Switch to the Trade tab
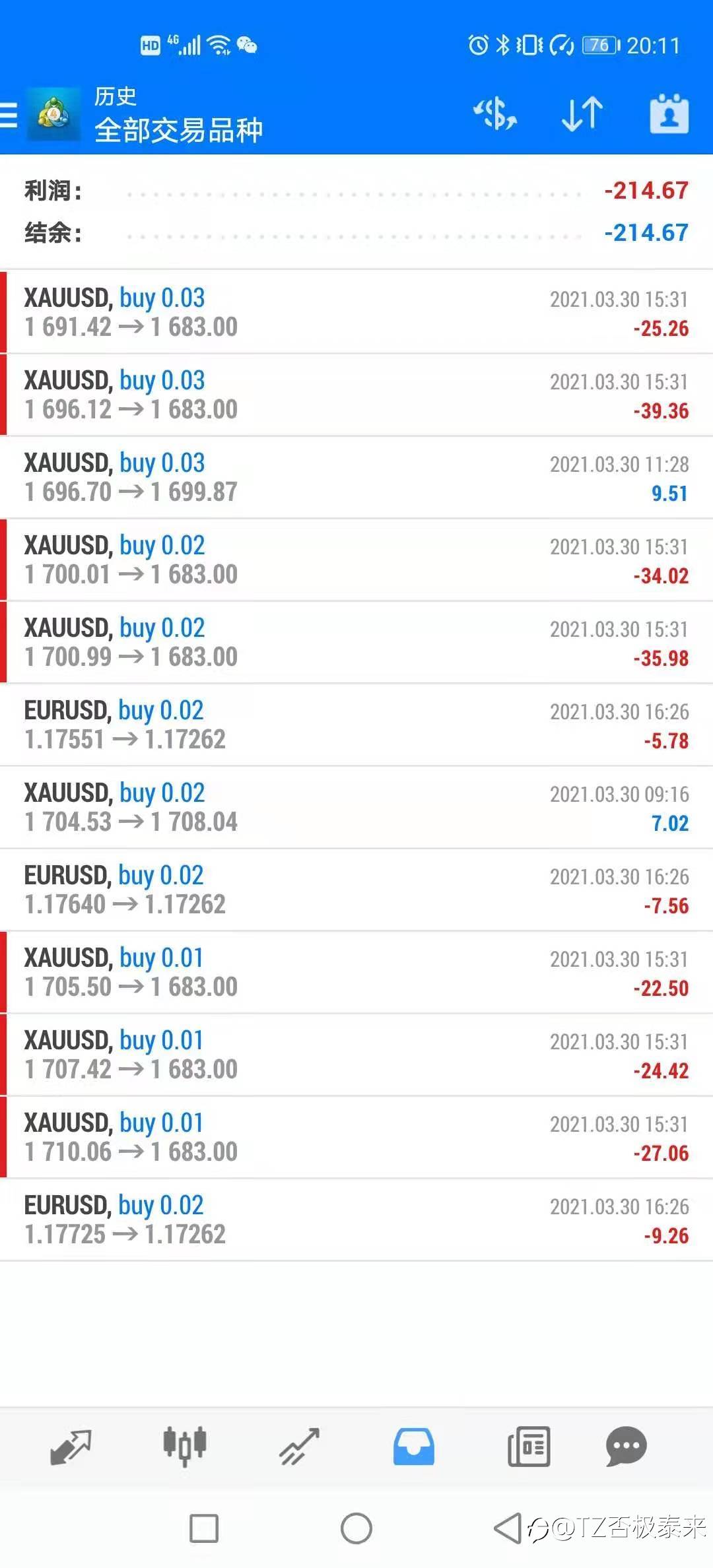The width and height of the screenshot is (713, 1568). click(299, 1447)
